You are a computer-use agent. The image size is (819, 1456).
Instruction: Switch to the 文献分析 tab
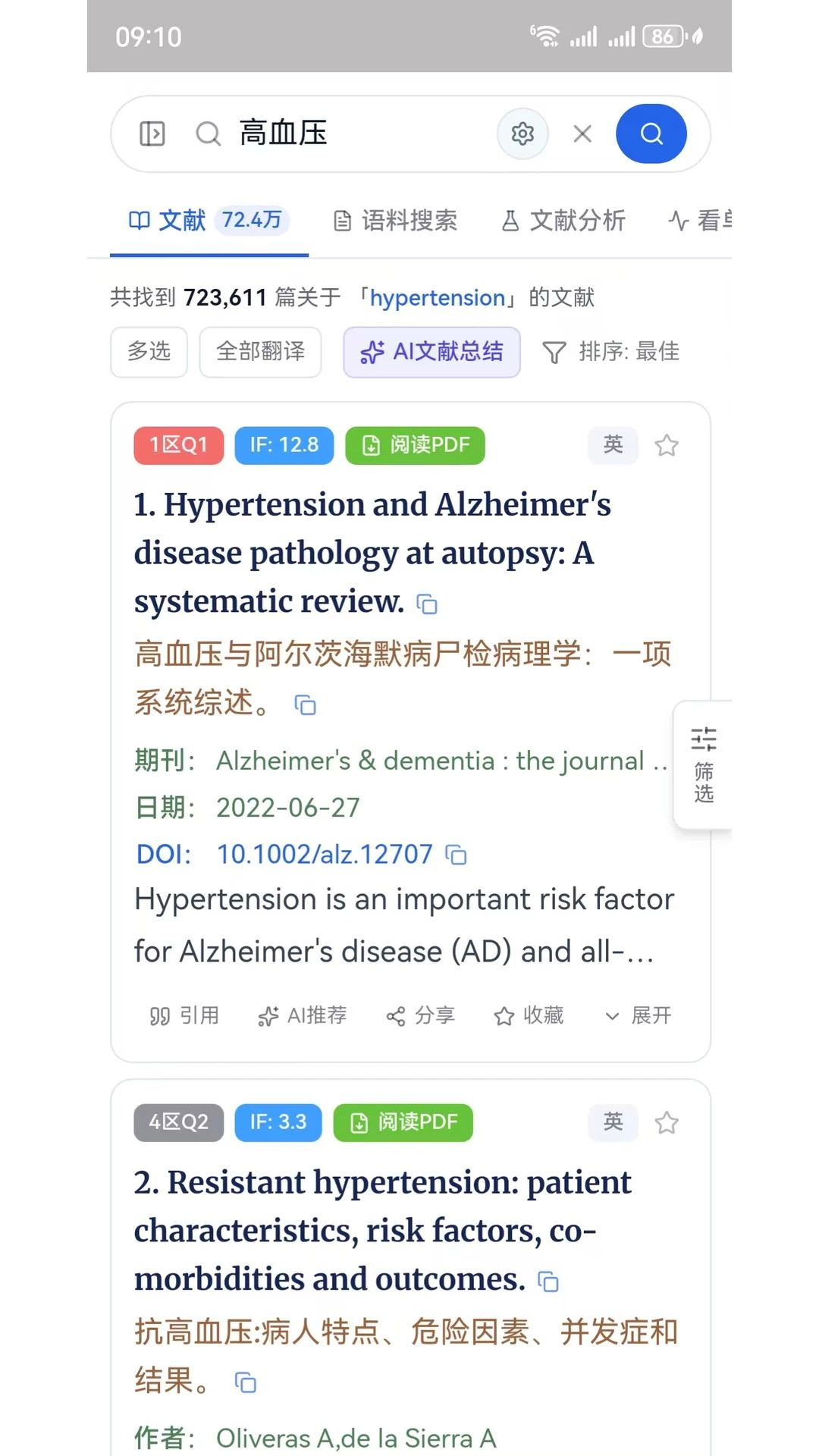pyautogui.click(x=563, y=221)
